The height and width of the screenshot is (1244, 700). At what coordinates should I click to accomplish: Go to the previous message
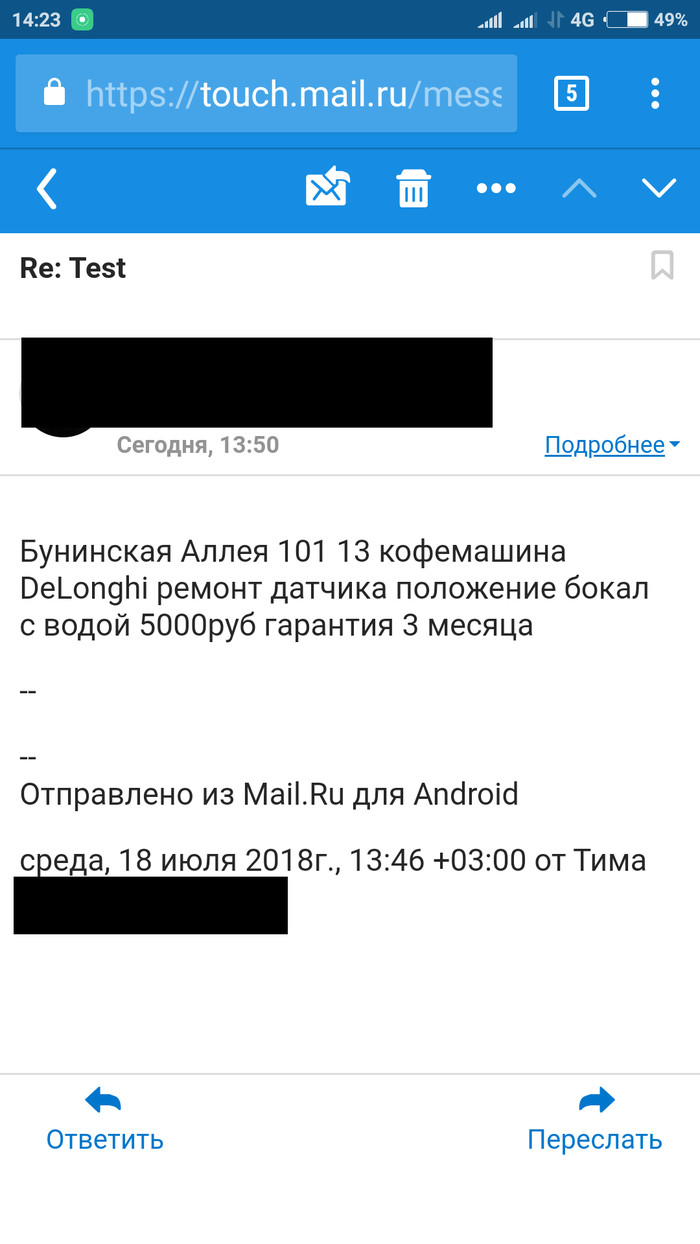tap(579, 188)
